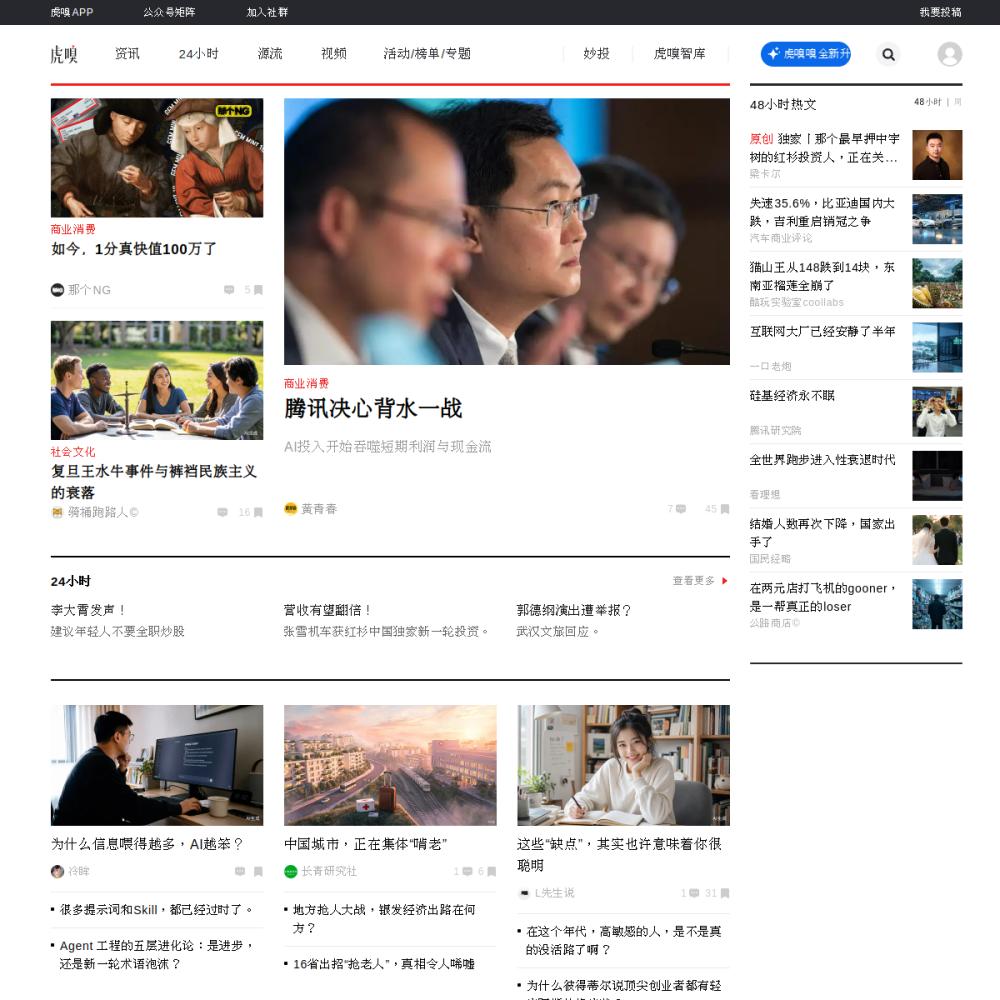Open 虎嗅APP link in the top bar

(x=71, y=12)
